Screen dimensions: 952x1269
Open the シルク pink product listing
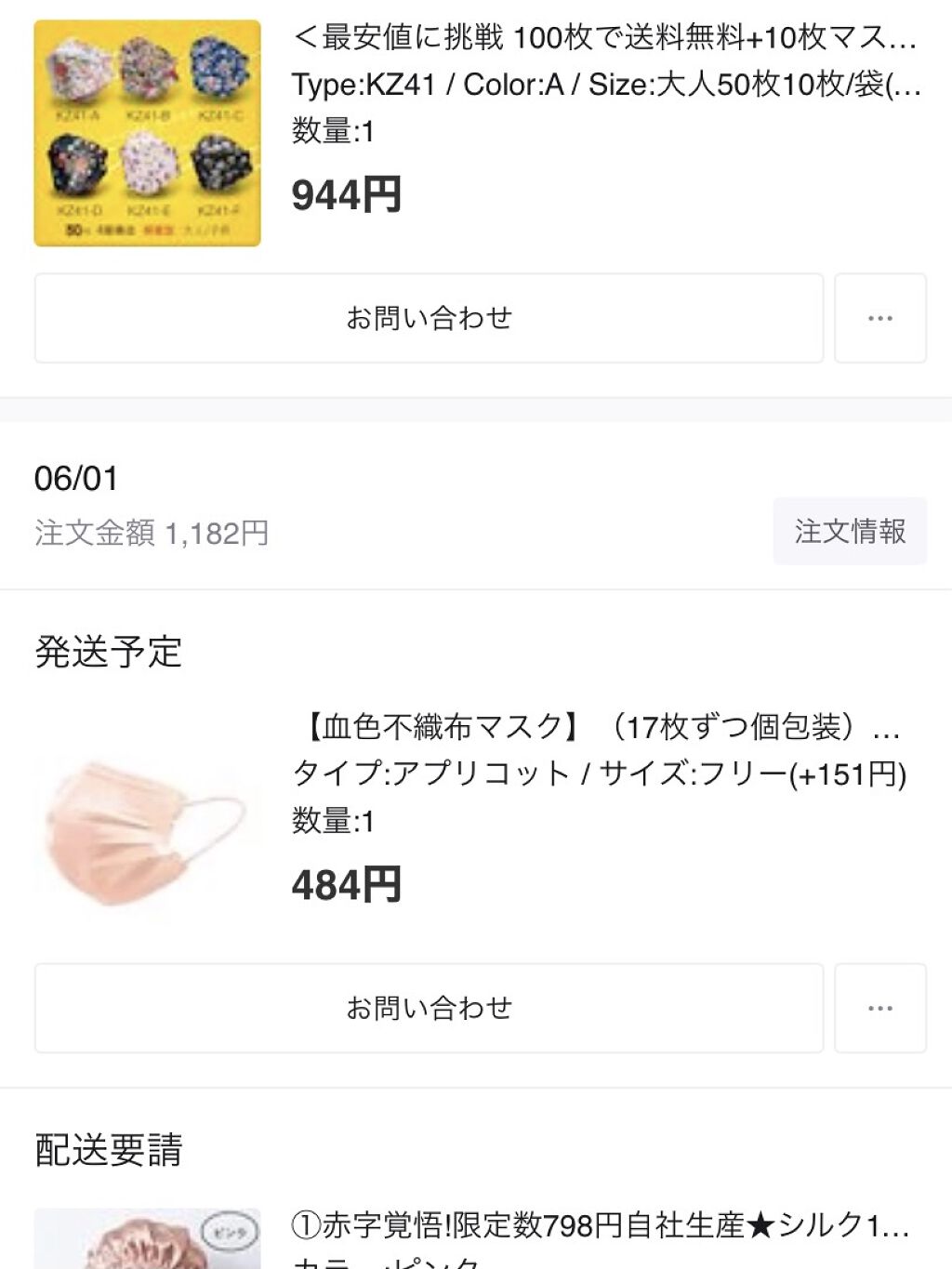[600, 1227]
